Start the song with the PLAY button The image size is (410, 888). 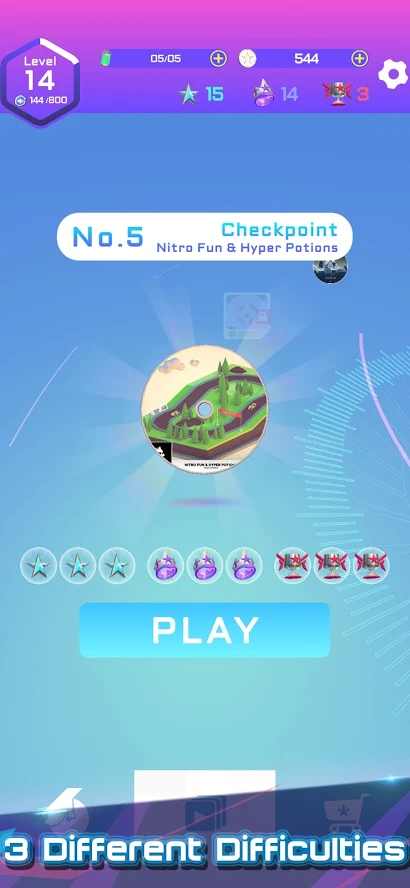[204, 630]
